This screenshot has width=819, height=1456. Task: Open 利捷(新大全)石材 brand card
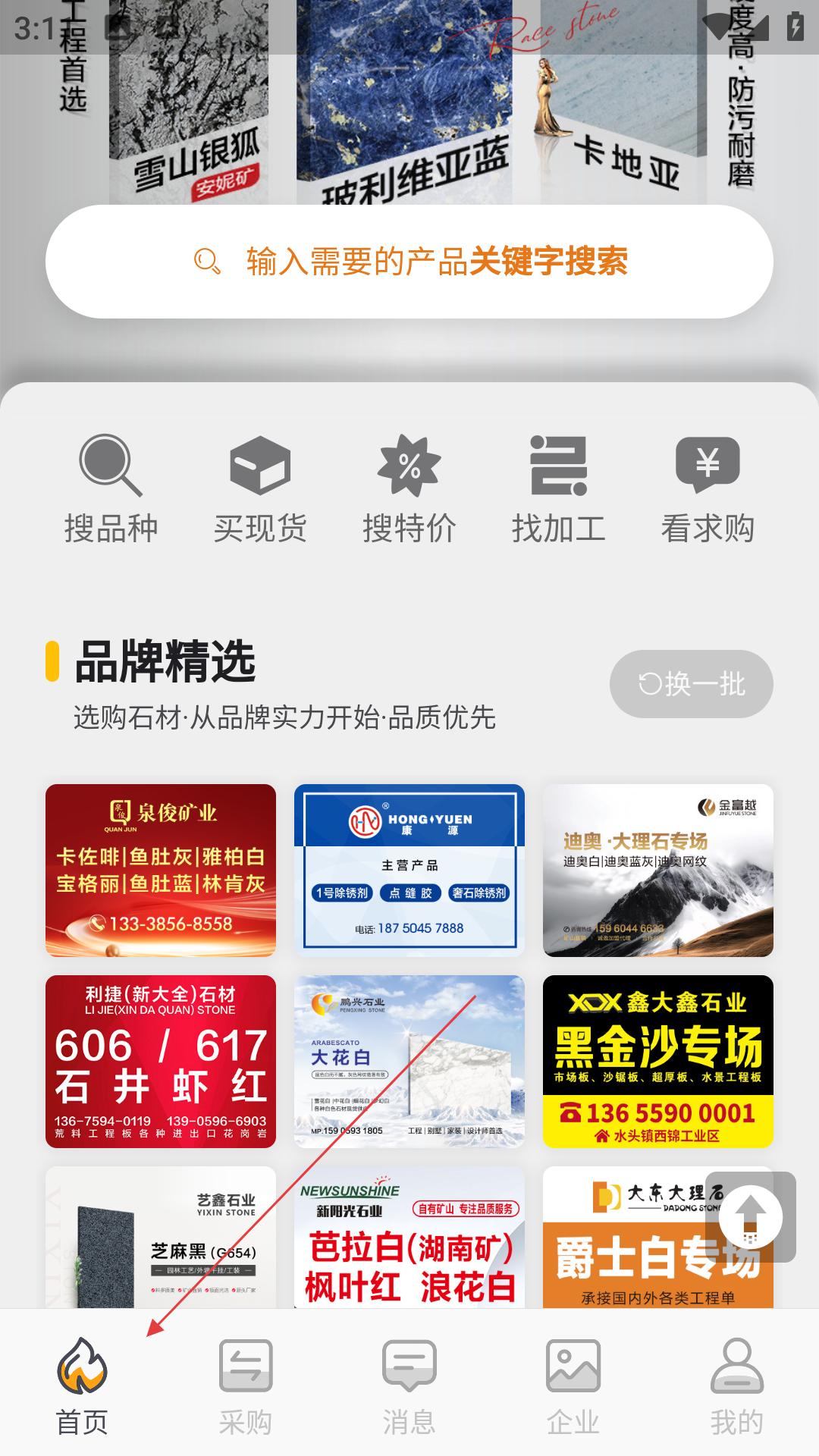click(x=161, y=1061)
